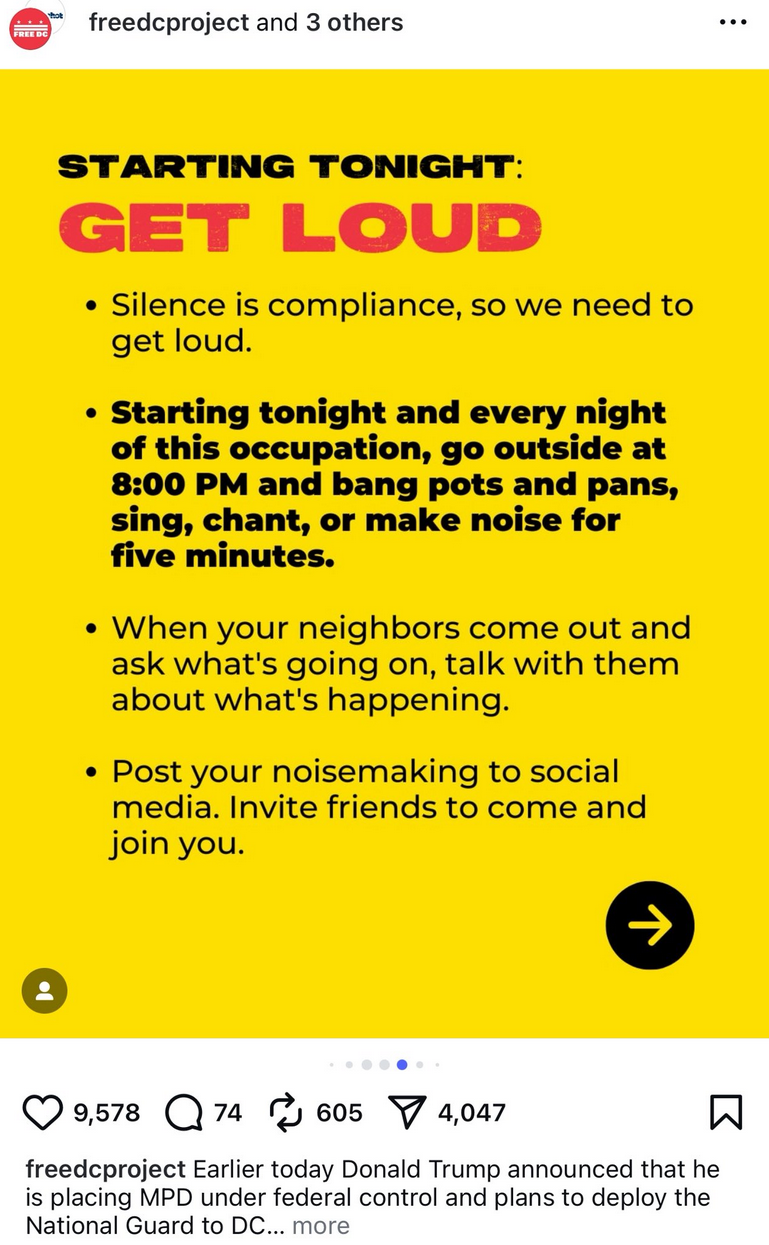
Task: Open the freedcproject profile avatar
Action: pos(29,27)
